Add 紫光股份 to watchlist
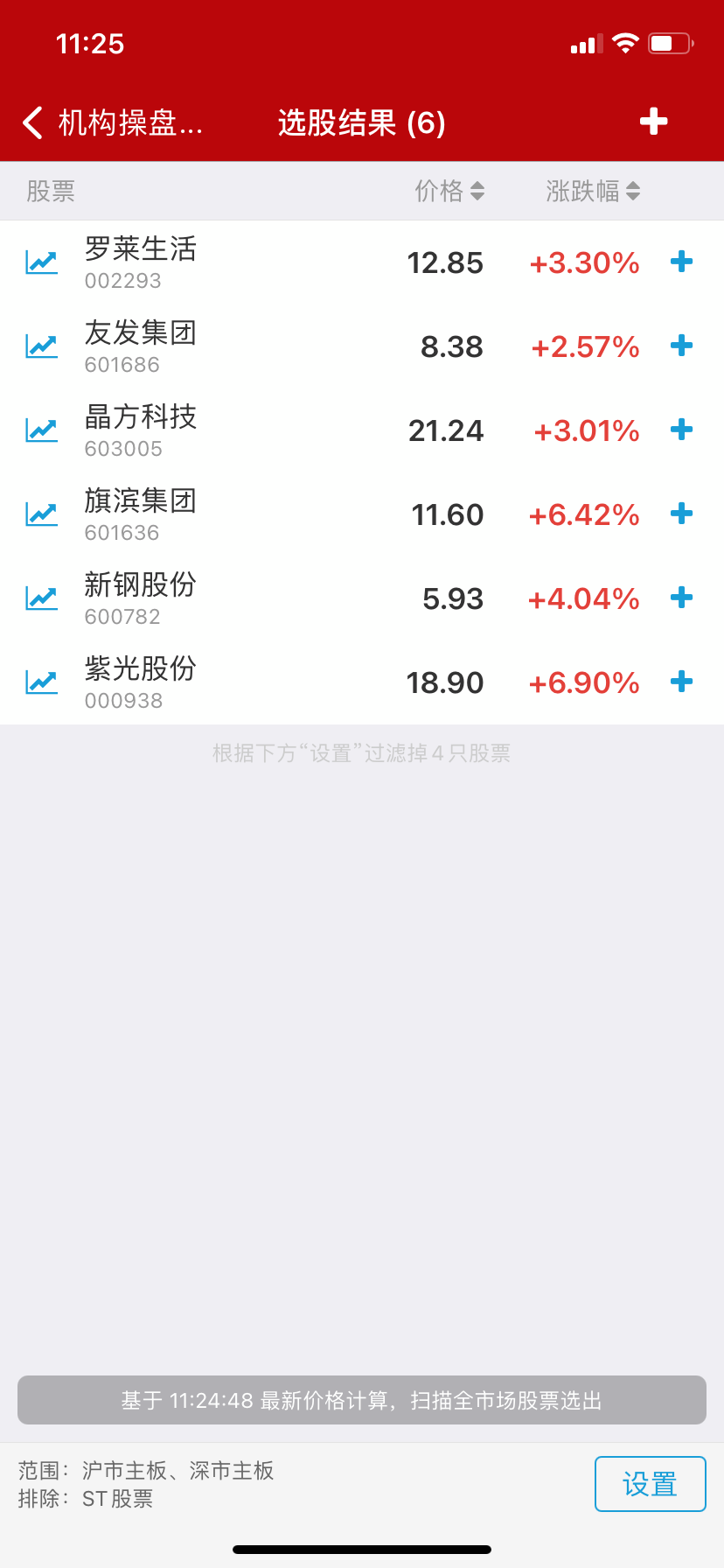Image resolution: width=724 pixels, height=1568 pixels. 681,682
